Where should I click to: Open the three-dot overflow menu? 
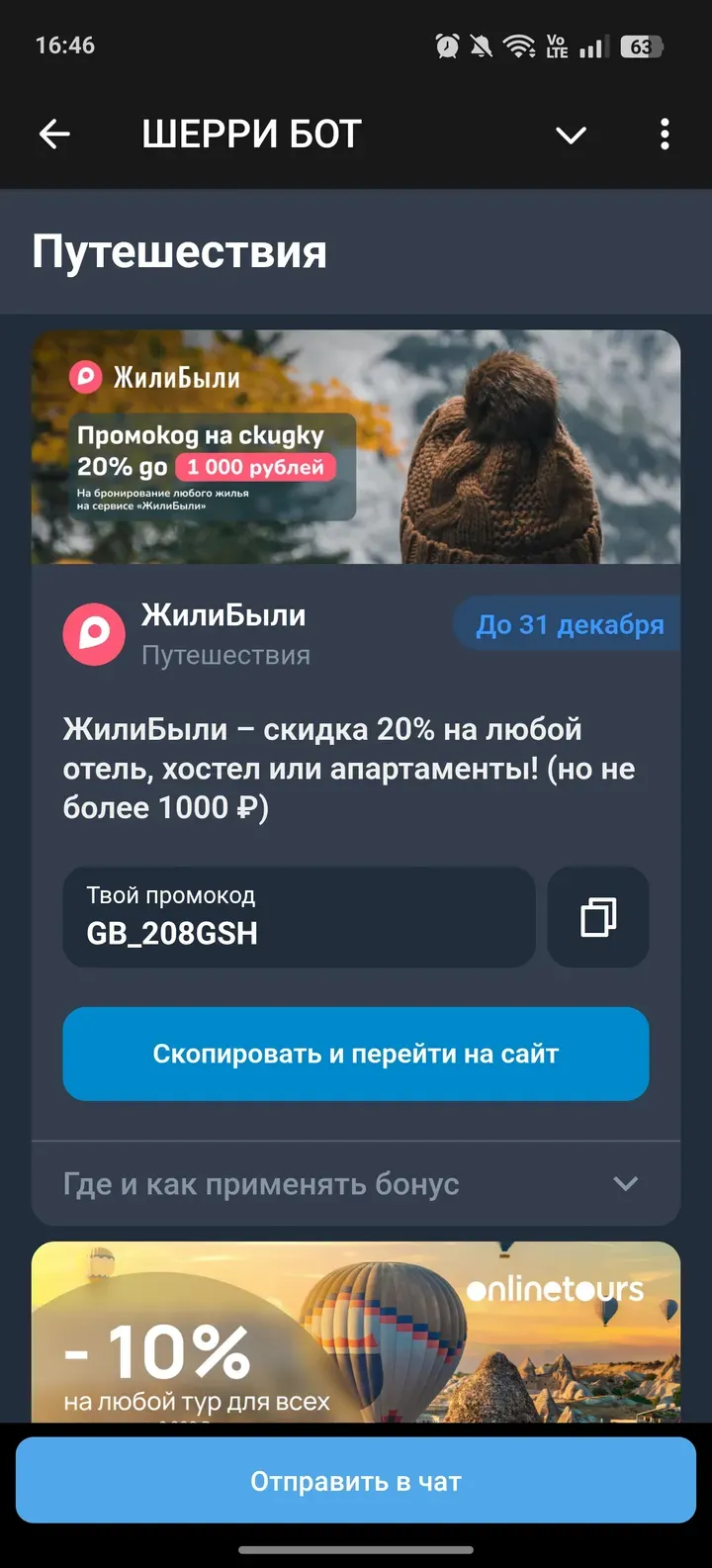(664, 134)
